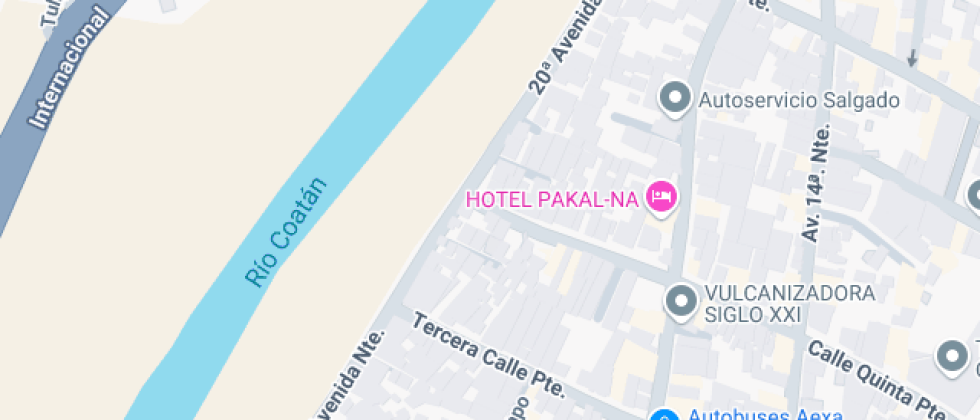Tap the VULCANIZADORA SIGLO XXI marker

coord(681,300)
